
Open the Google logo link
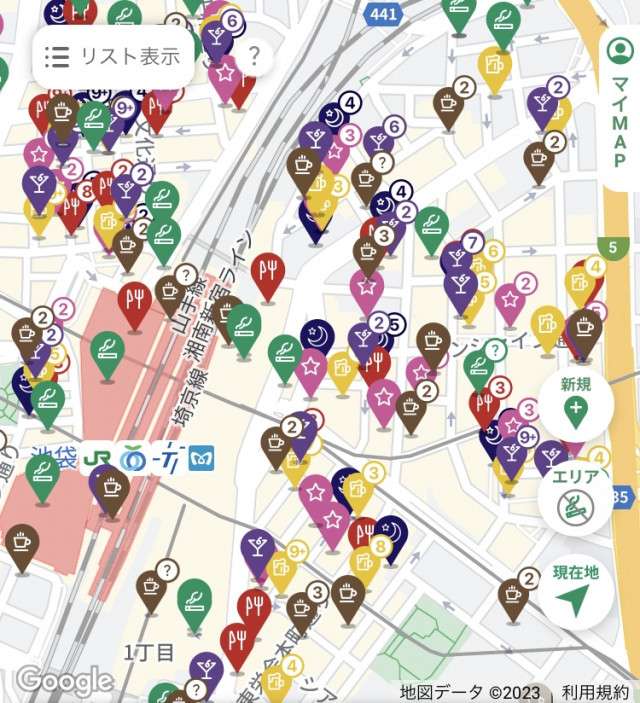[65, 681]
